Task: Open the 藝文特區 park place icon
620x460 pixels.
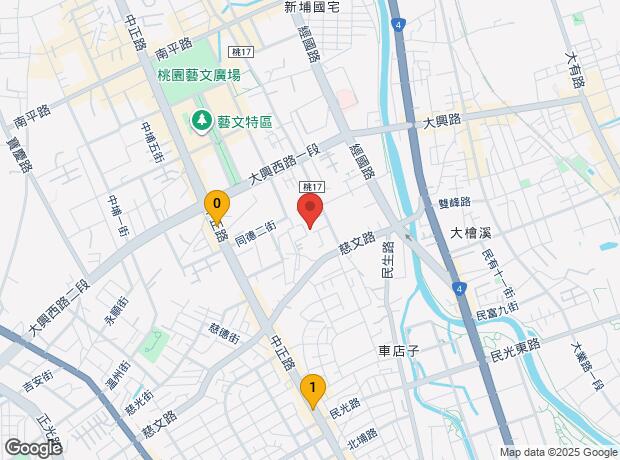Action: point(201,121)
